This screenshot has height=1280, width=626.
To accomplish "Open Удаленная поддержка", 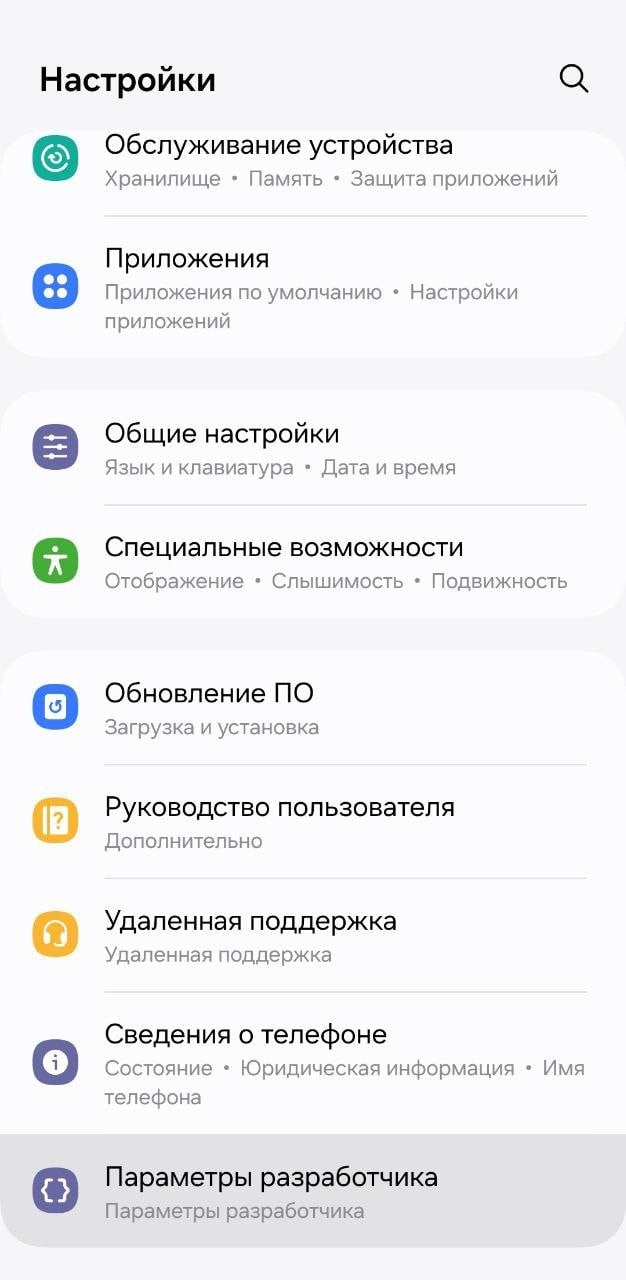I will pos(313,935).
